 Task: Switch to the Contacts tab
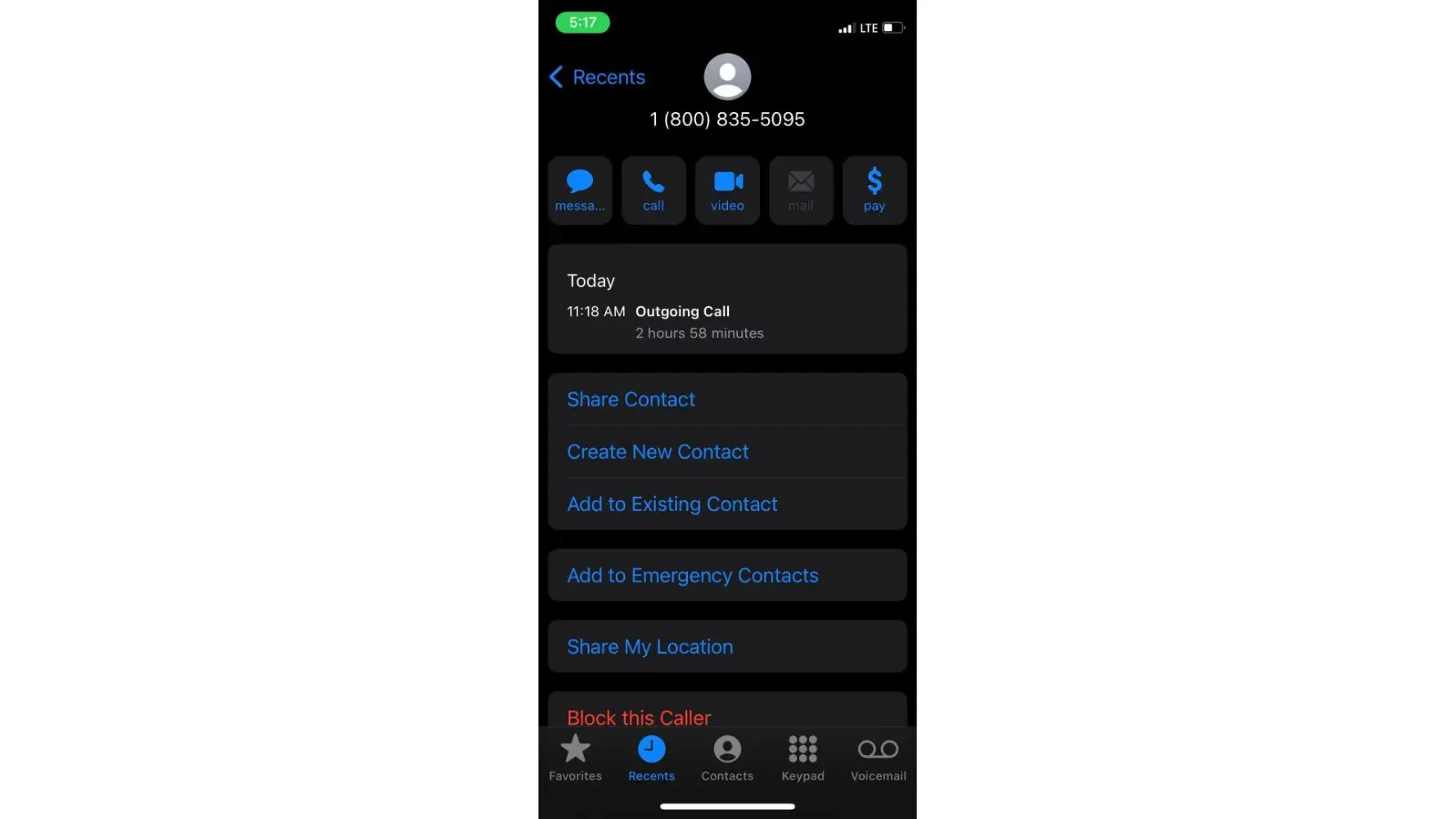pos(727,758)
